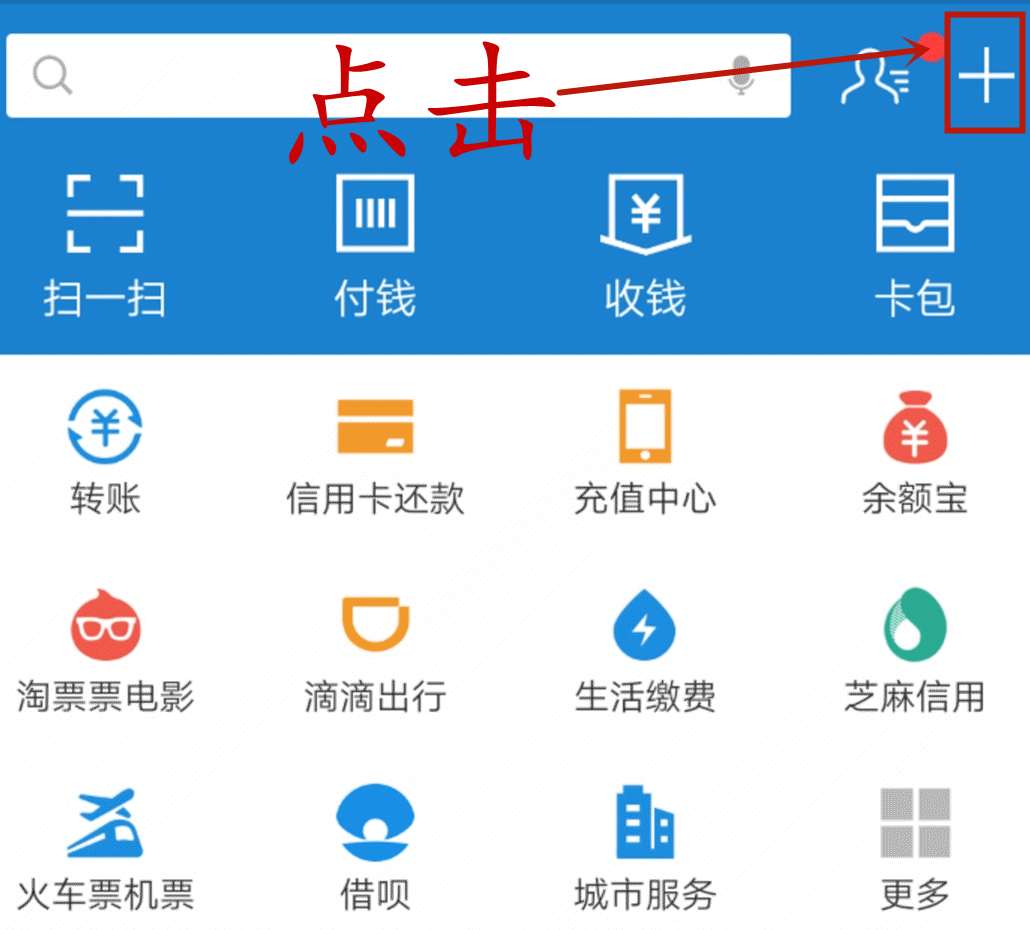Open 收钱 to receive money

(x=645, y=240)
